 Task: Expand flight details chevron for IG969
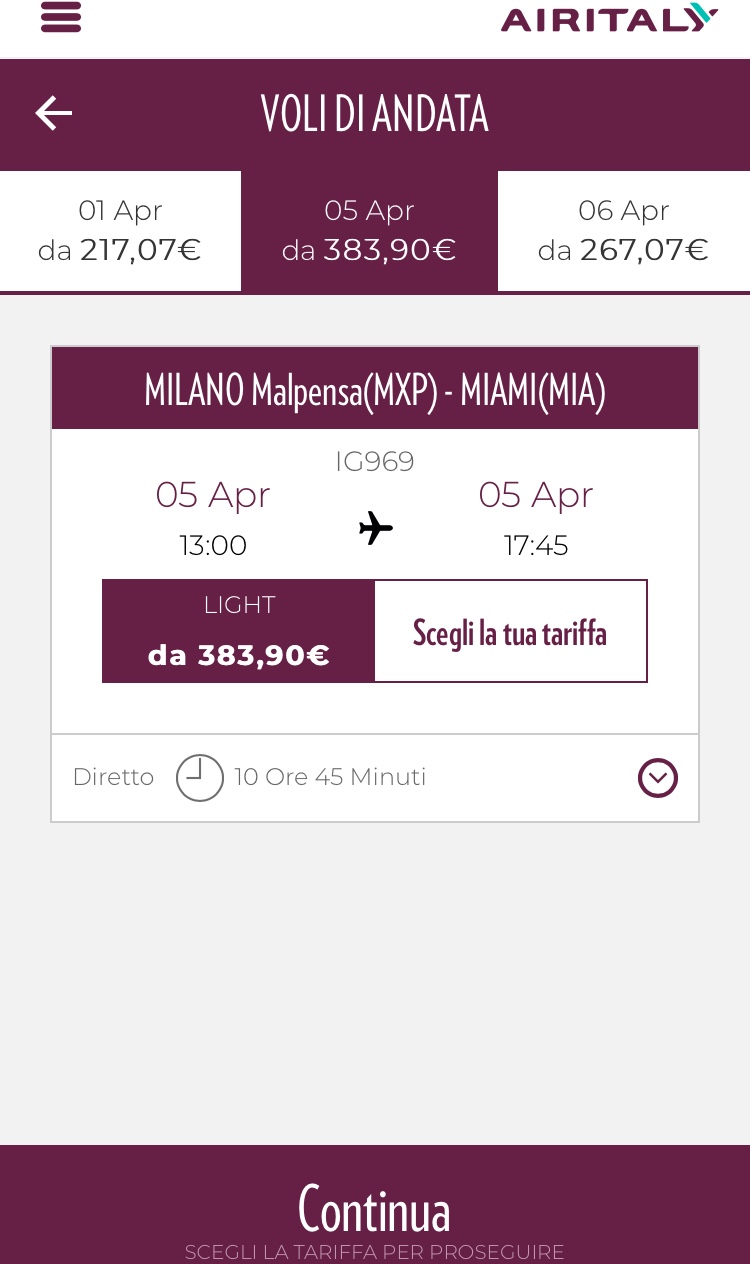click(657, 778)
